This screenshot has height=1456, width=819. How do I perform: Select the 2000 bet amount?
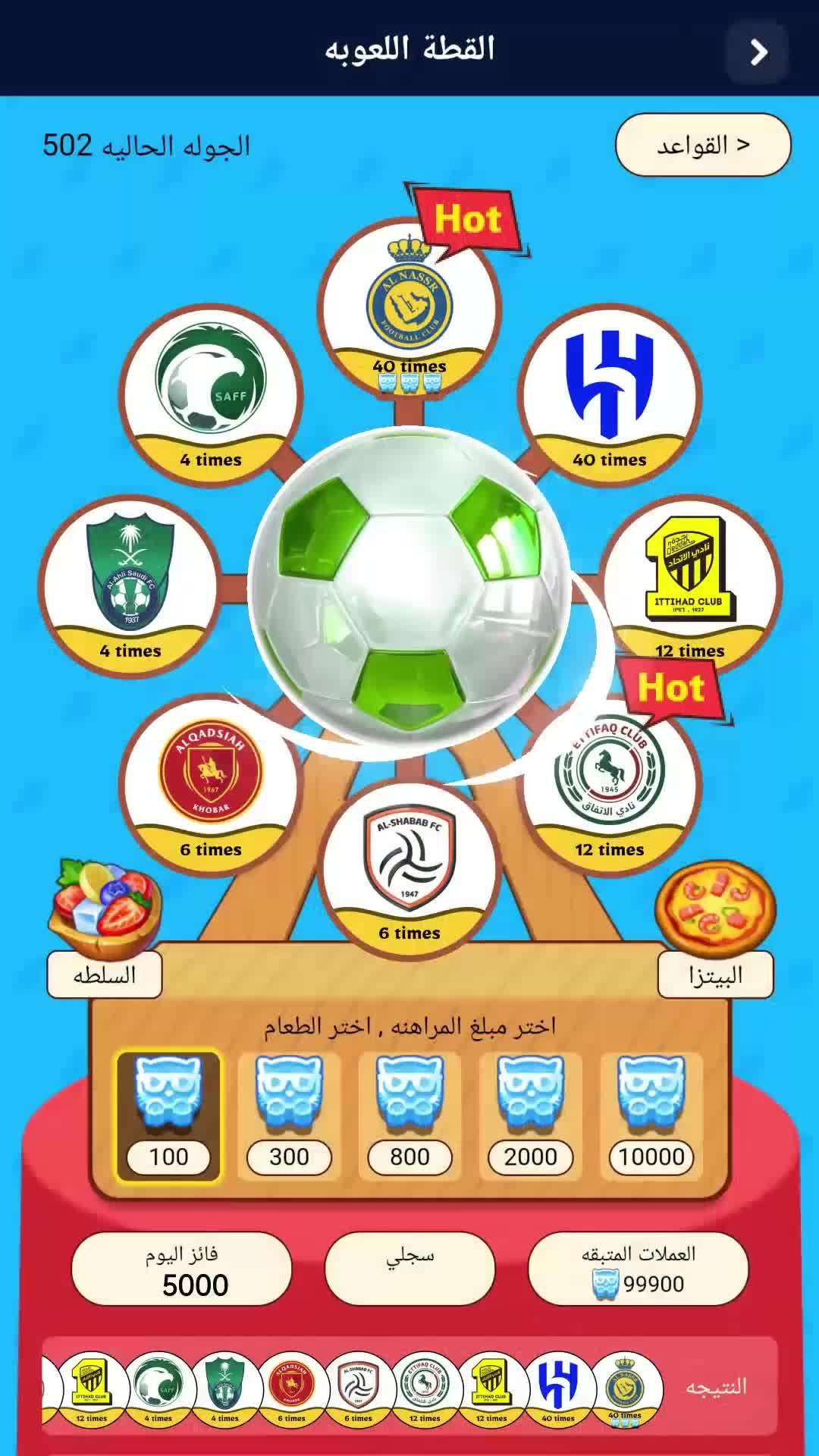coord(530,1116)
